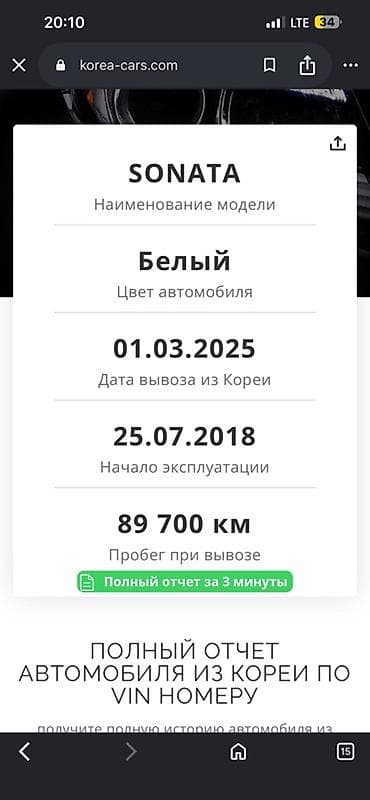The image size is (370, 800).
Task: Close the browser tab with the X
Action: pos(19,65)
